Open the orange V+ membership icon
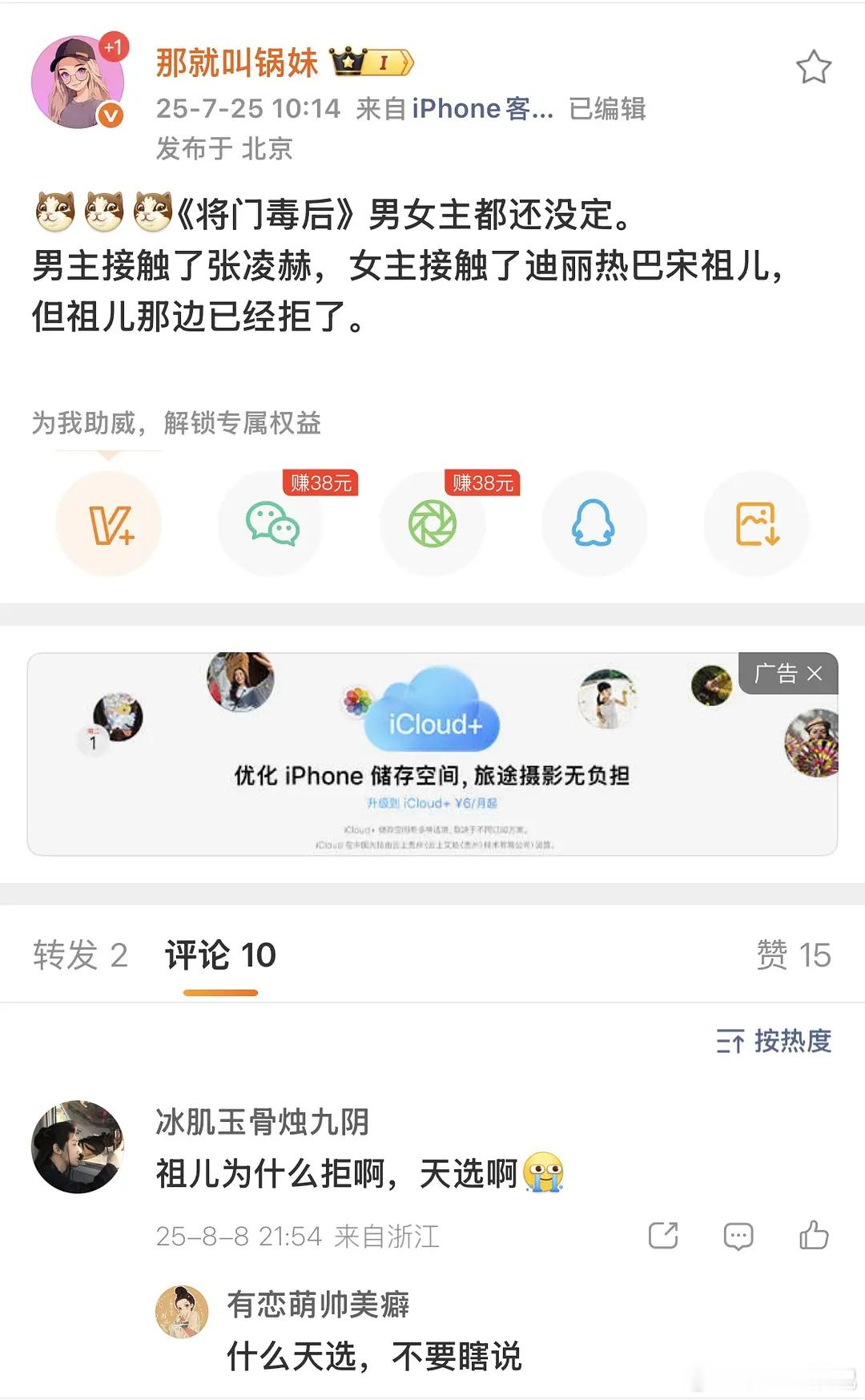The height and width of the screenshot is (1400, 865). (109, 524)
